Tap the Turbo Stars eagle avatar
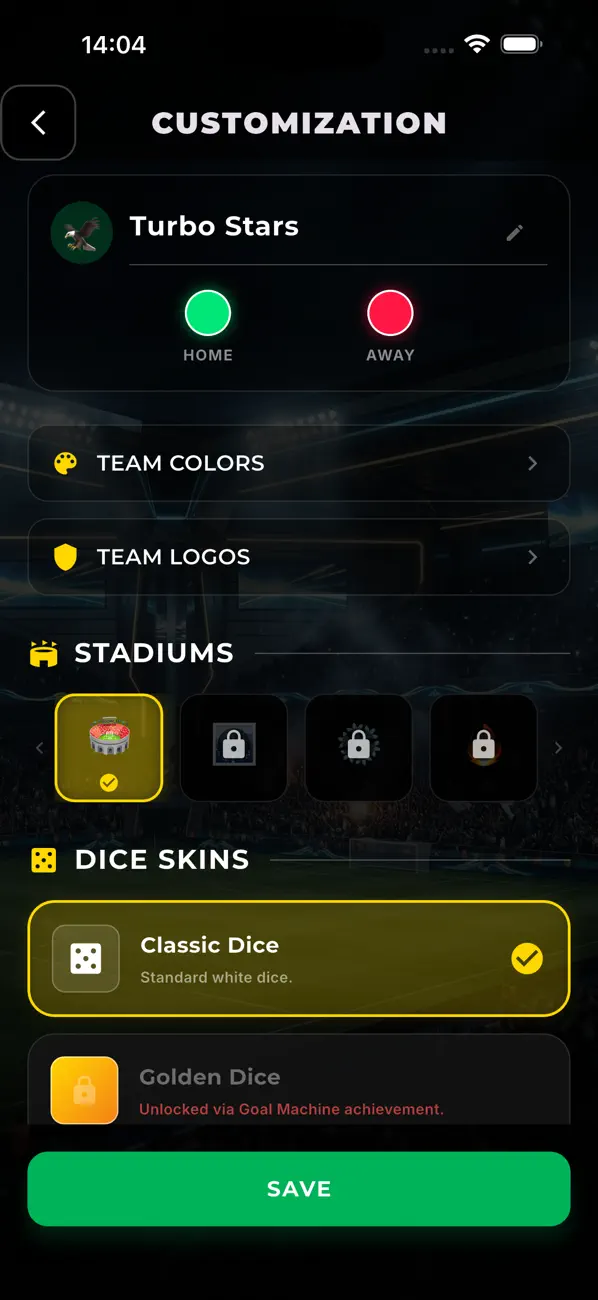Screen dimensions: 598x1300 tap(82, 233)
